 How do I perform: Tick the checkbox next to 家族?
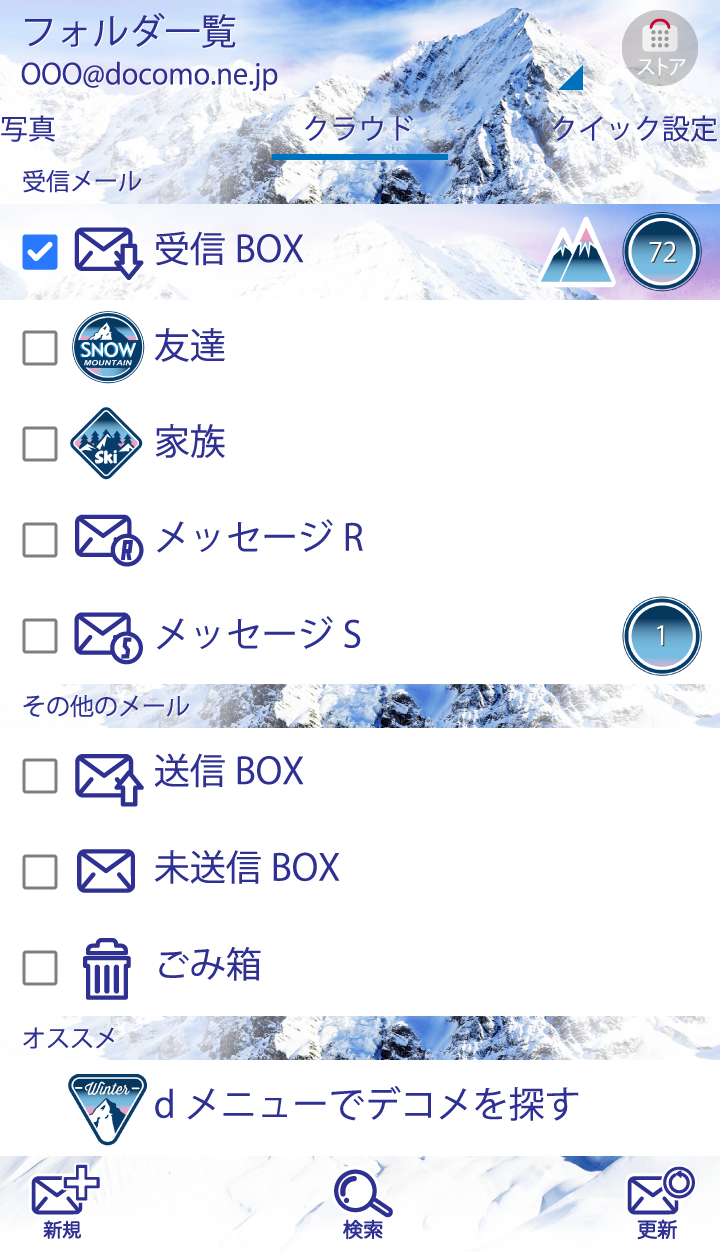40,444
